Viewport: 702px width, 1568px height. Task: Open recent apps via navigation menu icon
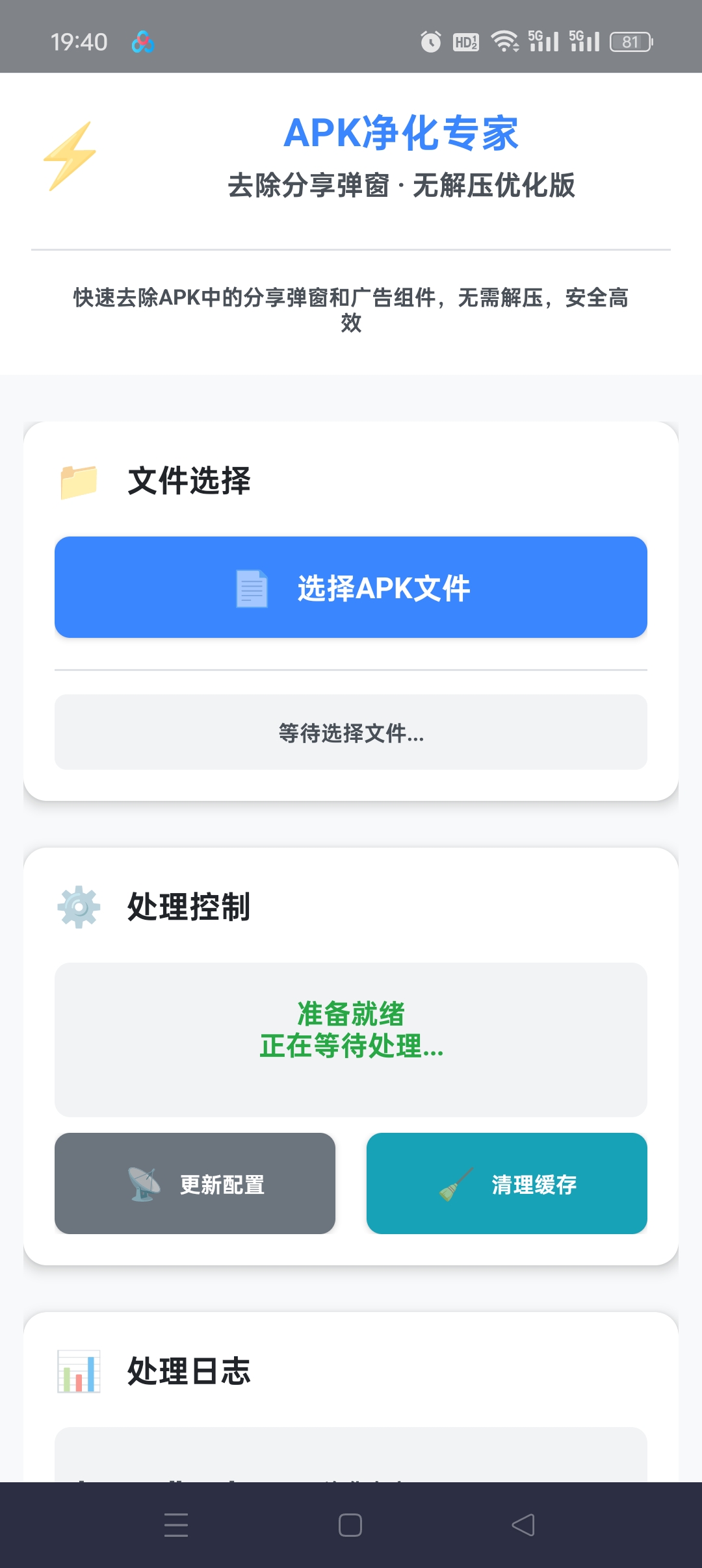pos(176,1524)
